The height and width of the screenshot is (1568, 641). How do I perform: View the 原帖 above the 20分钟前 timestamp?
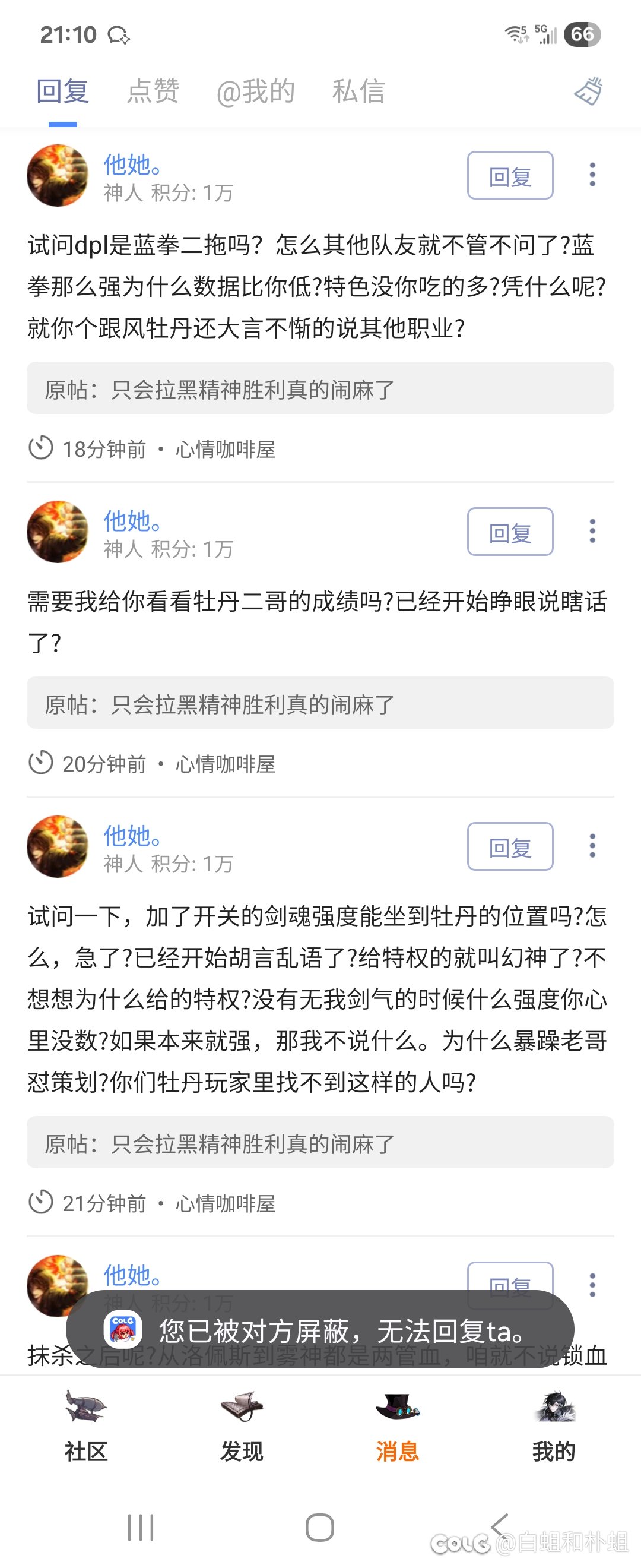click(x=320, y=704)
